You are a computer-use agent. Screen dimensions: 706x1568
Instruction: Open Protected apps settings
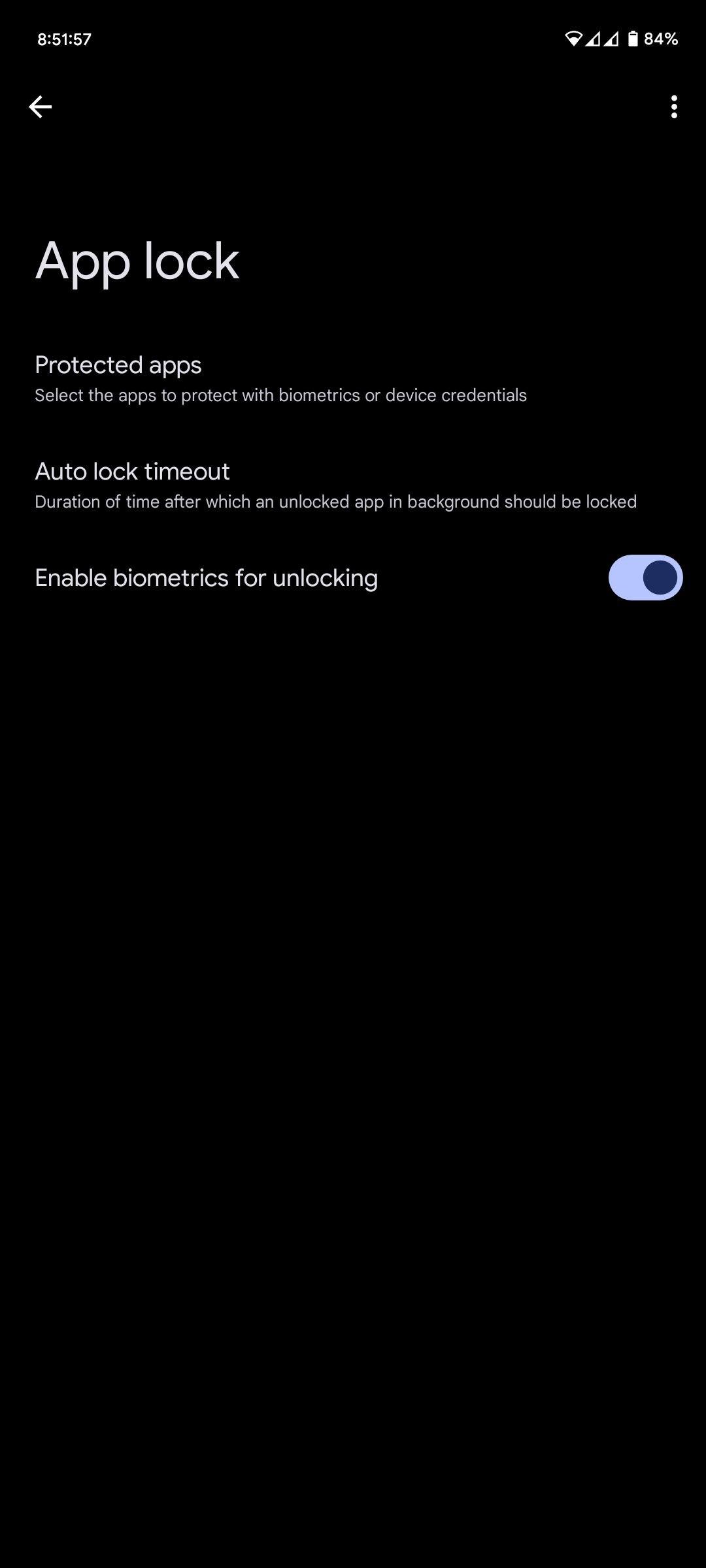[x=353, y=379]
